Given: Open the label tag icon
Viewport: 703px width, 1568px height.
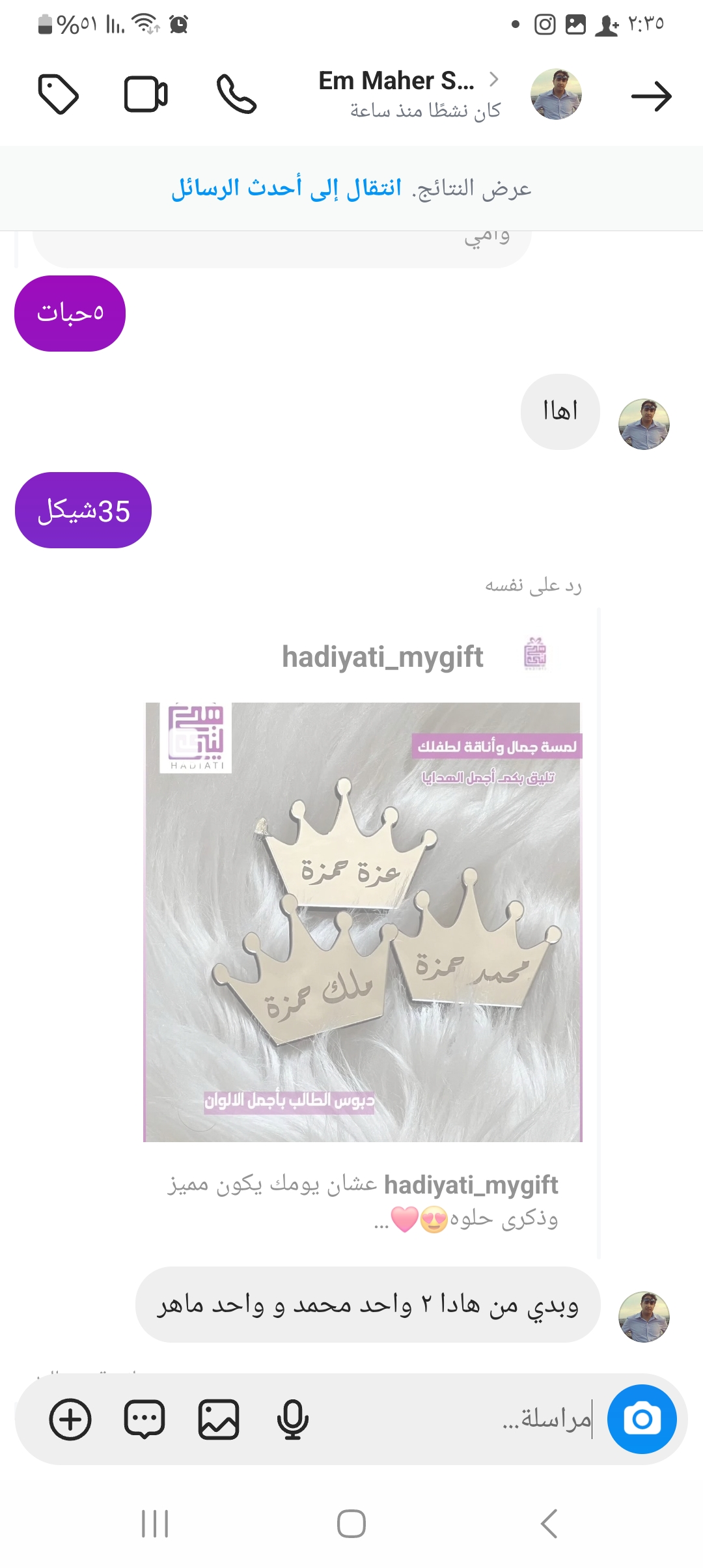Looking at the screenshot, I should pos(59,95).
